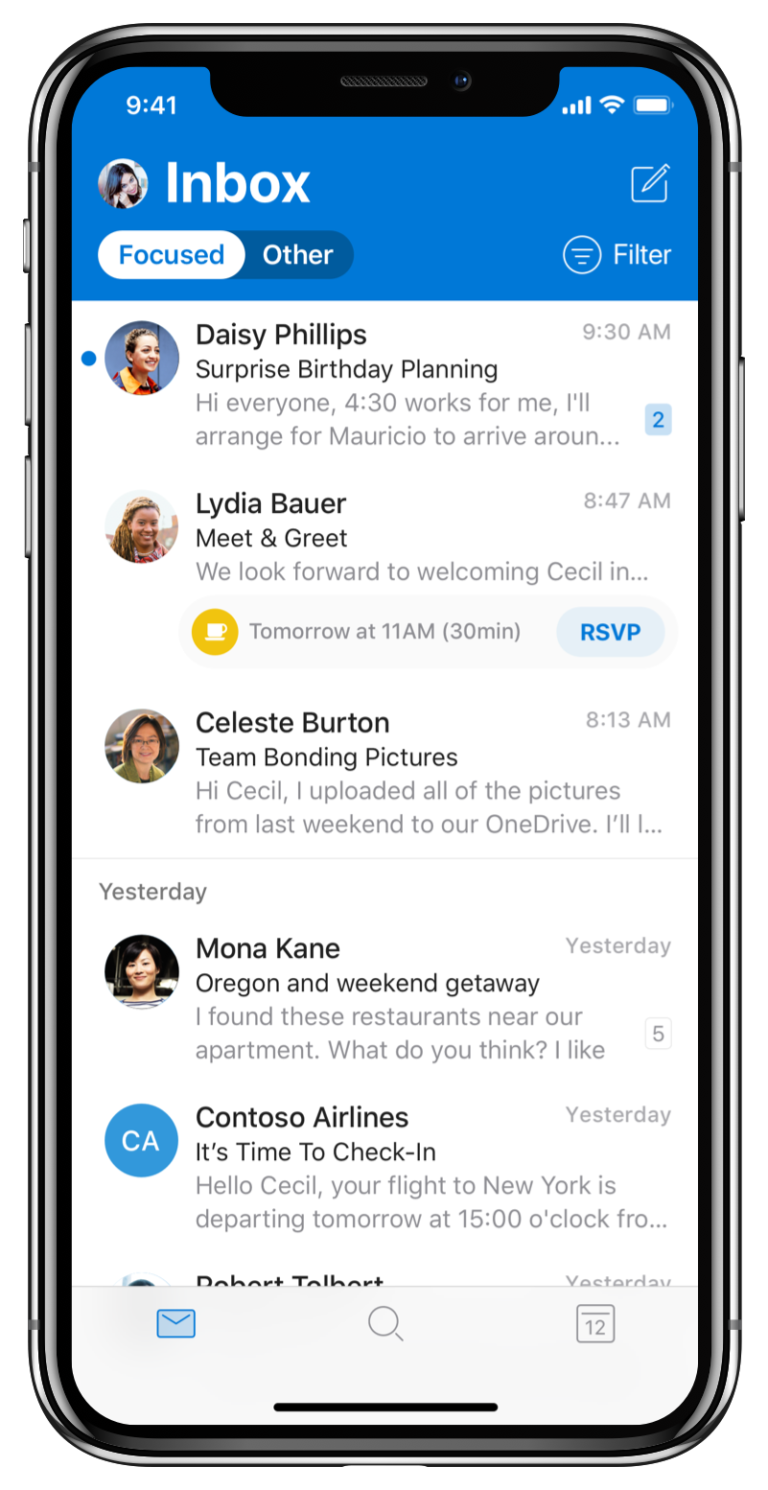
Task: Open the Inbox title header
Action: pos(238,183)
